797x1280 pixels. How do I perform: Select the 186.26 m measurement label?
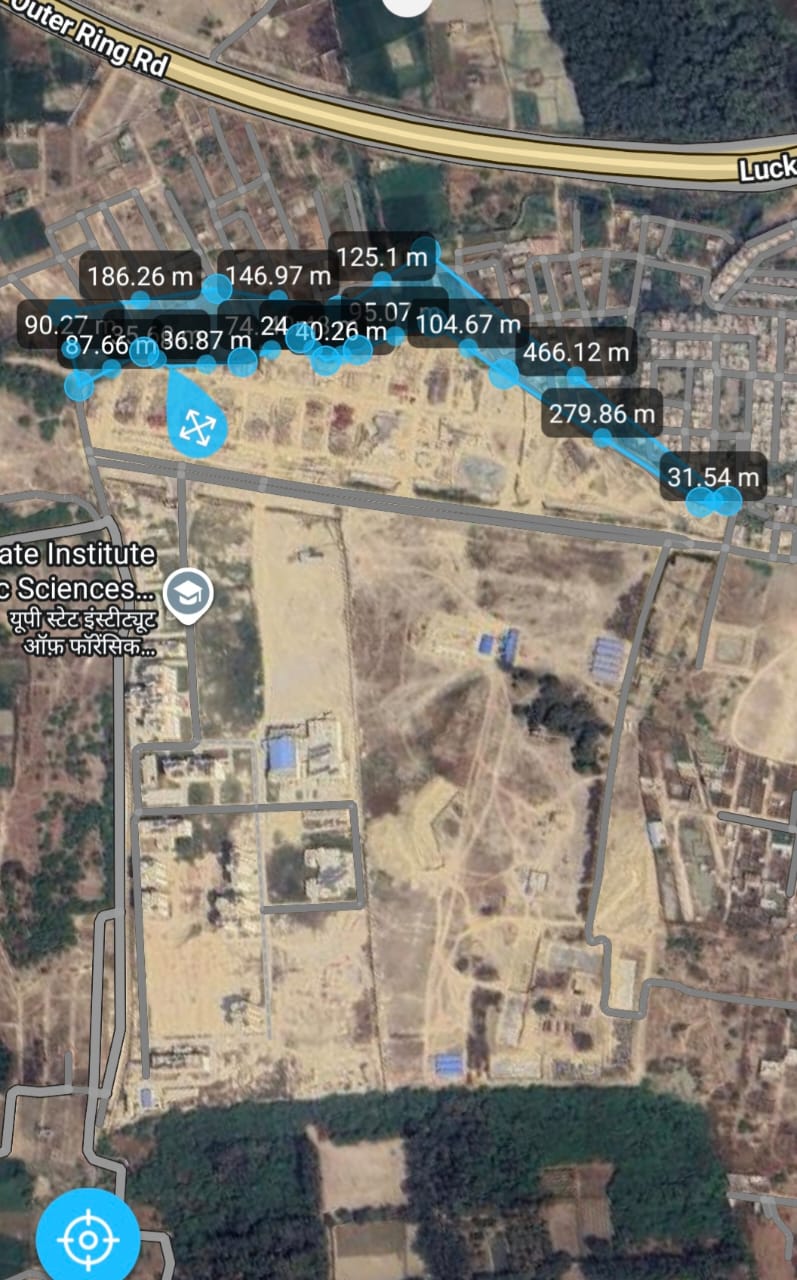[x=140, y=275]
